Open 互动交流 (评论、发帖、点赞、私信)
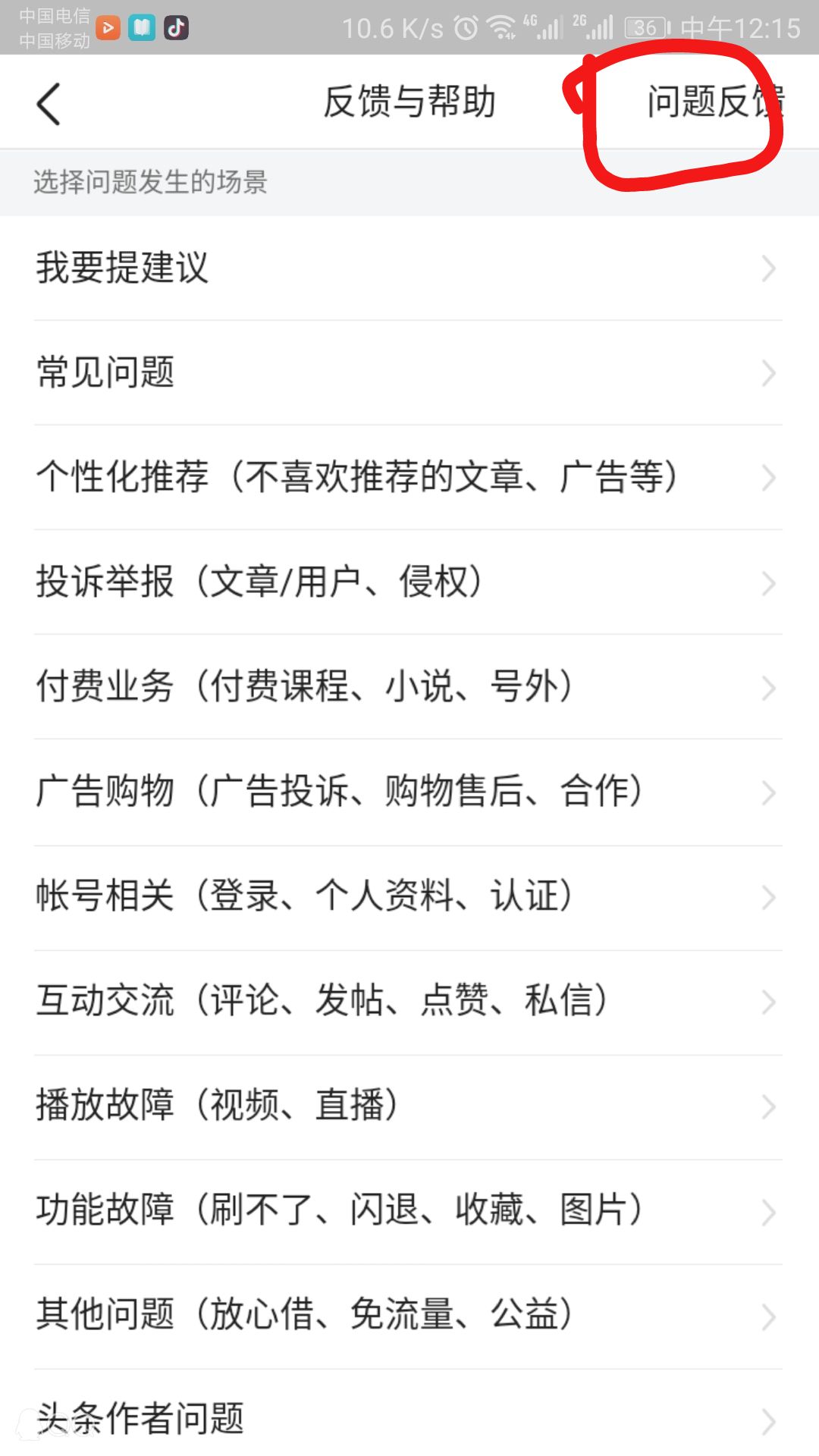This screenshot has height=1456, width=819. [x=408, y=1000]
